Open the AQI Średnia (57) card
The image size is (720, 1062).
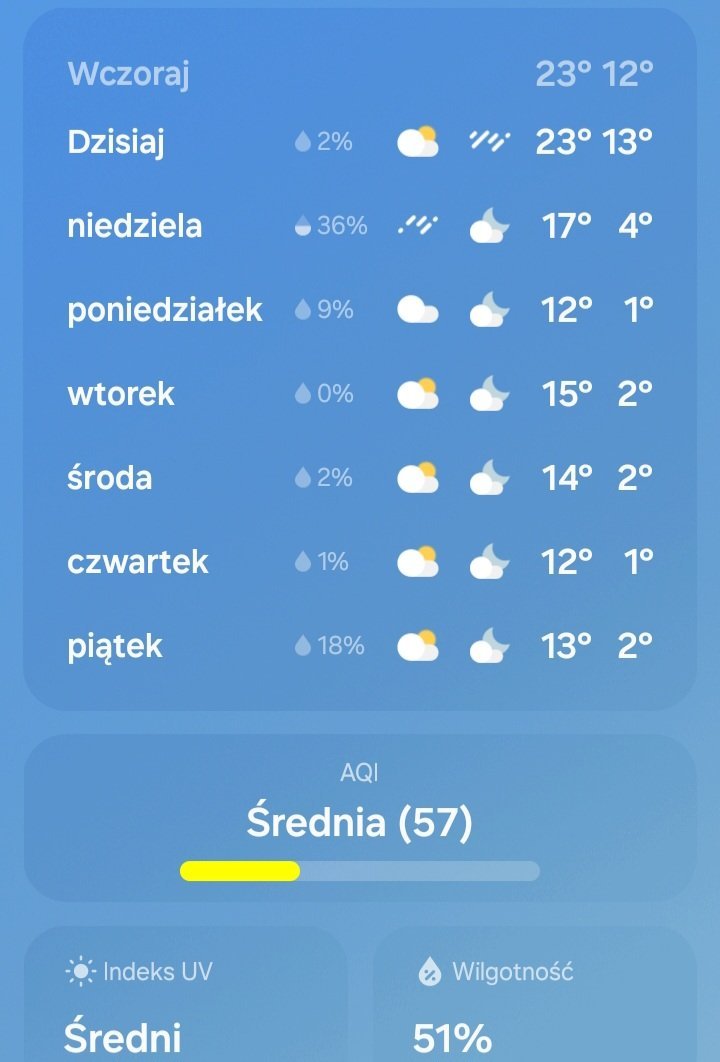pyautogui.click(x=360, y=820)
